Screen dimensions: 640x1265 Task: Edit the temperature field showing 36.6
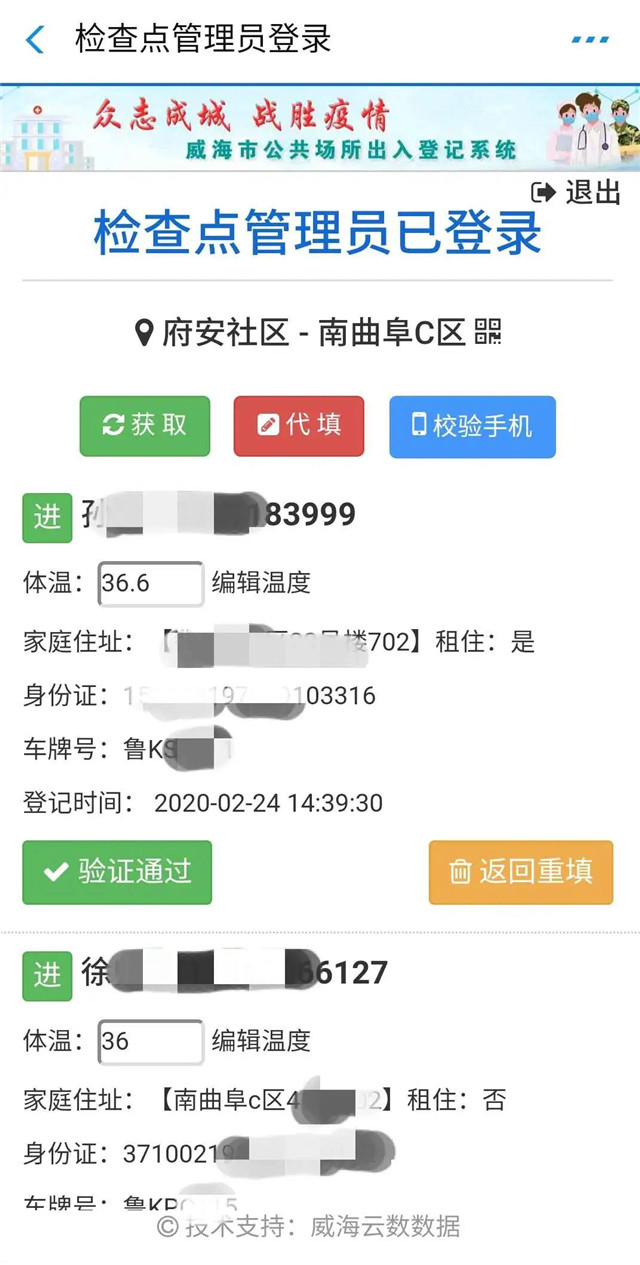point(151,584)
